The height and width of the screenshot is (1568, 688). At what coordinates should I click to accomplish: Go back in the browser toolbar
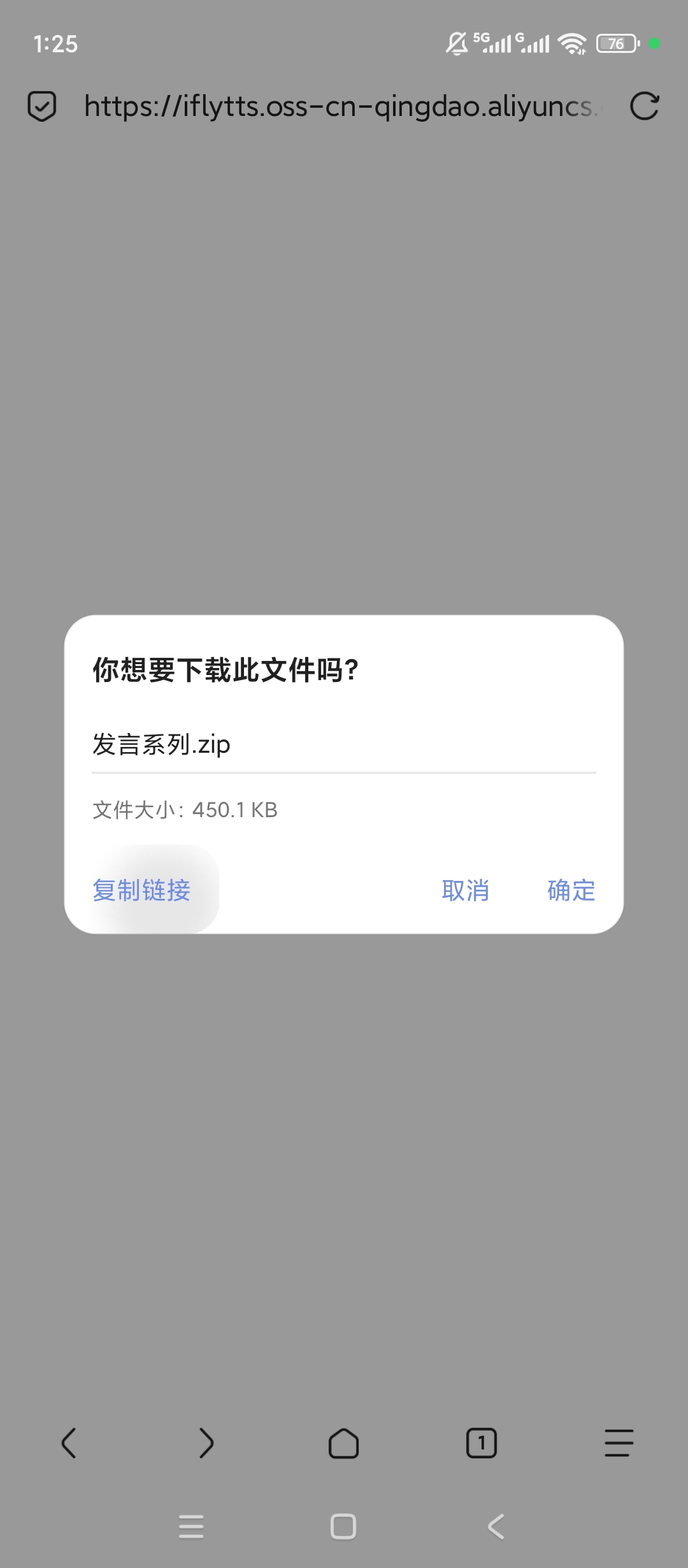point(69,1443)
